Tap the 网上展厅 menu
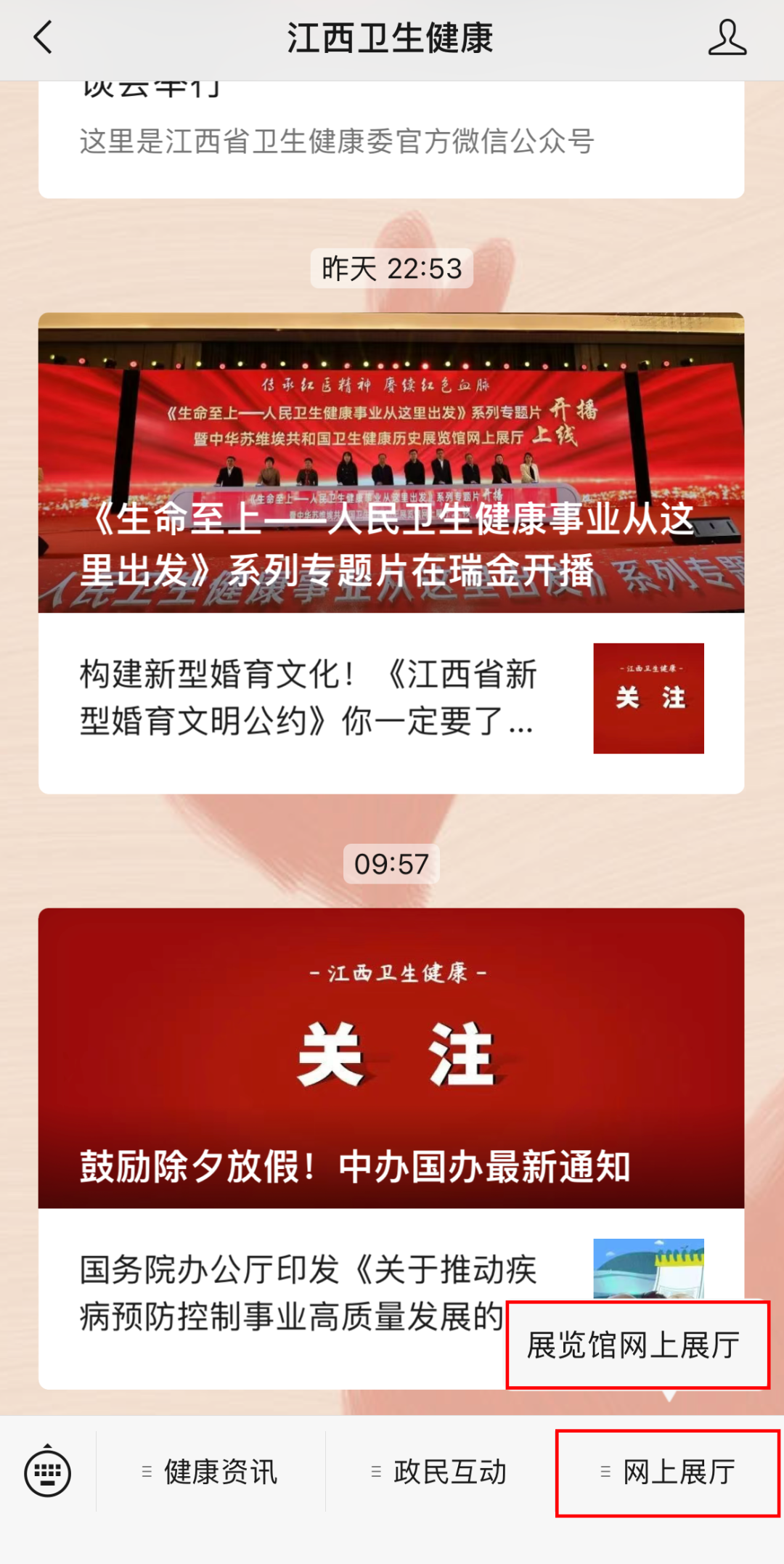 click(x=668, y=1473)
